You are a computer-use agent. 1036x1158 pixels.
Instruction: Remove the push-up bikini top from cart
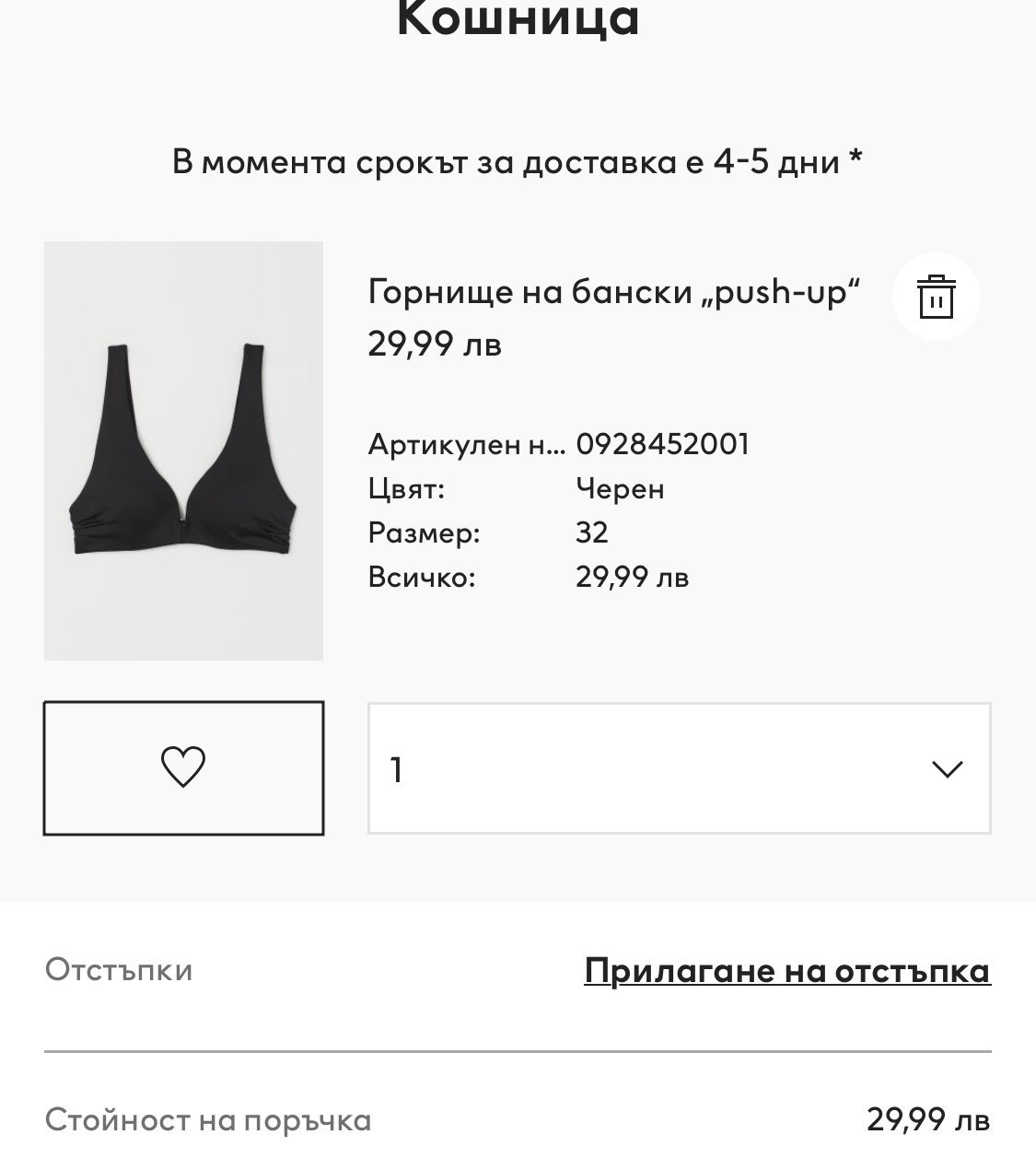coord(936,297)
